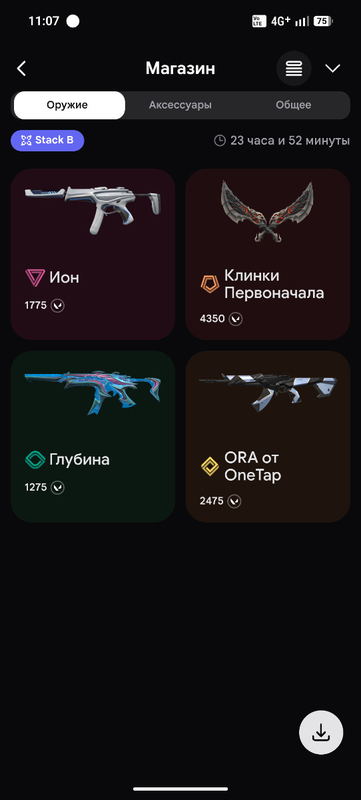Viewport: 361px width, 800px height.
Task: Expand the dropdown chevron beside layers icon
Action: 332,68
